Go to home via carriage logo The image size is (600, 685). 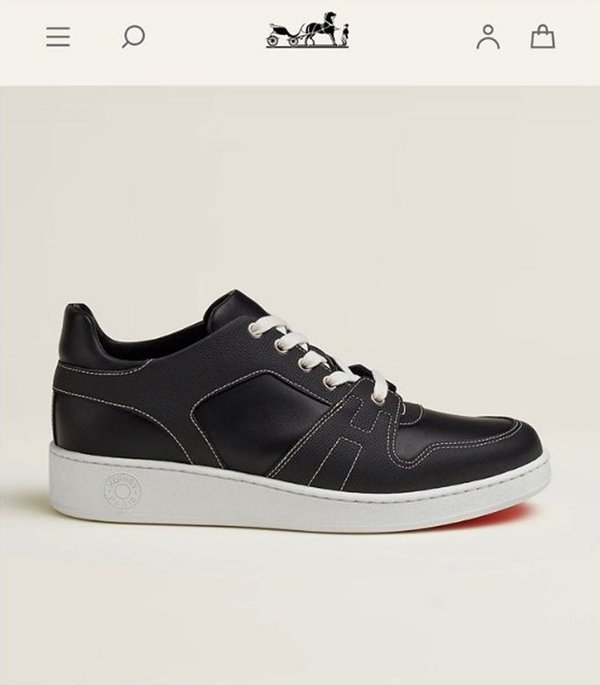(x=307, y=33)
